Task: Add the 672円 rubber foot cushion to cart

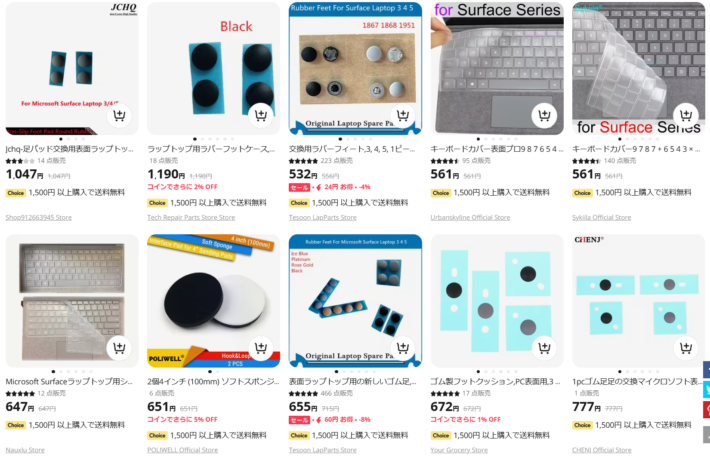Action: point(545,348)
